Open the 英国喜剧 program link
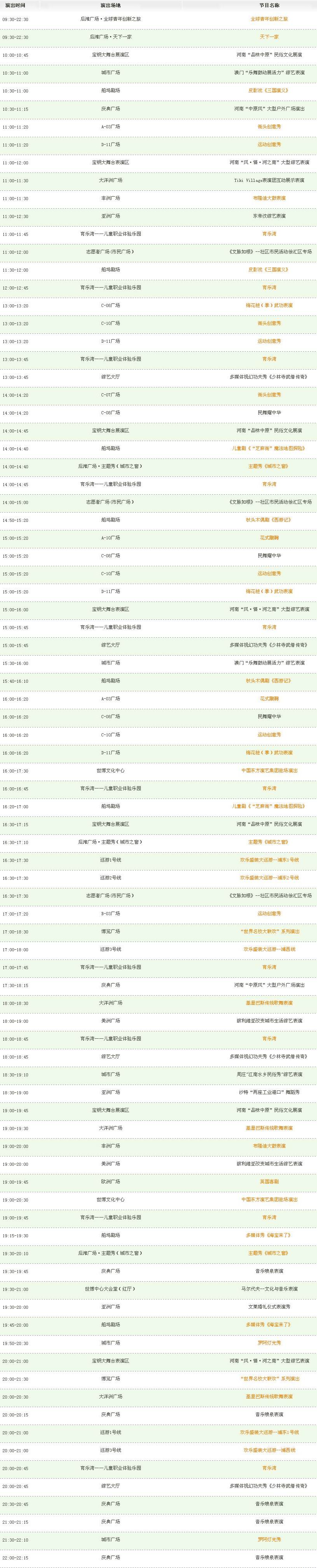 pos(269,1181)
